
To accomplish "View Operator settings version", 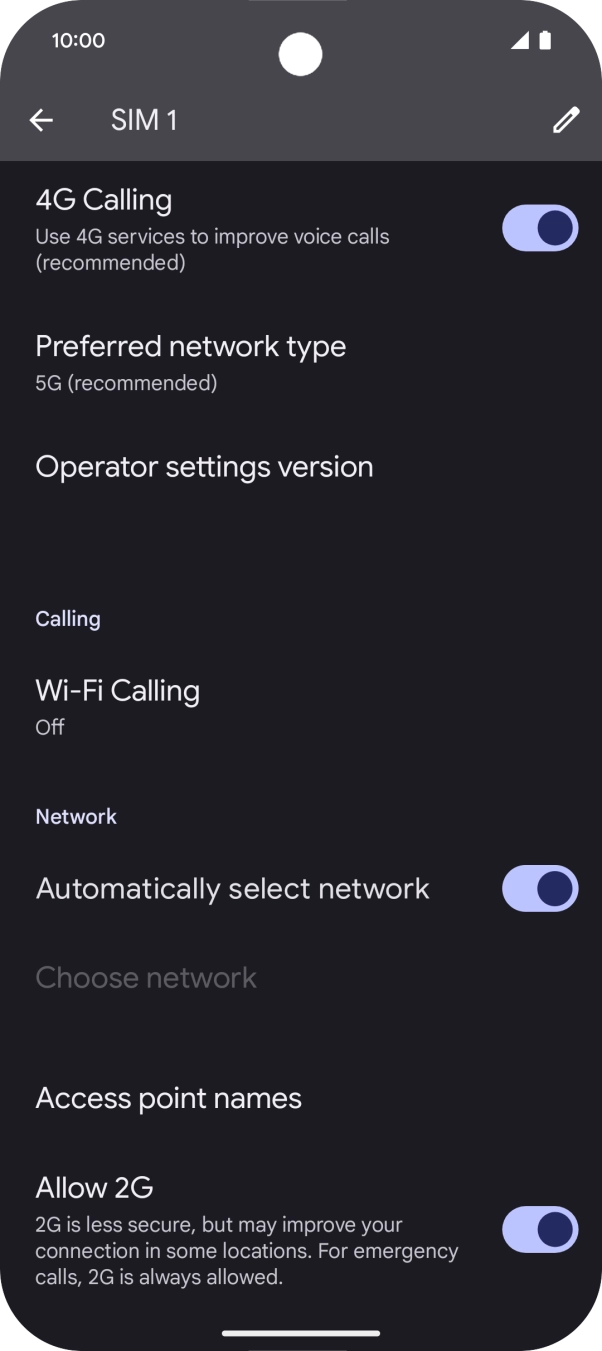I will point(204,467).
